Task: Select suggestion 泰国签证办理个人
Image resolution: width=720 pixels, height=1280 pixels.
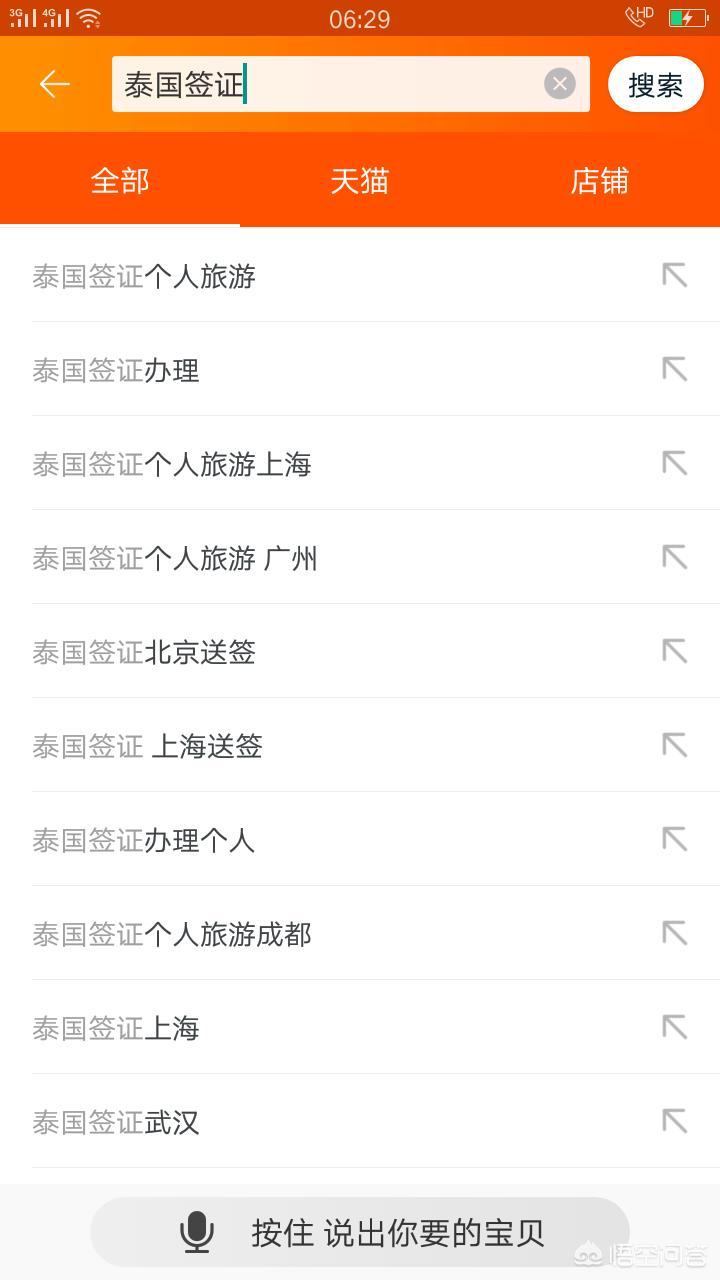Action: coord(145,840)
